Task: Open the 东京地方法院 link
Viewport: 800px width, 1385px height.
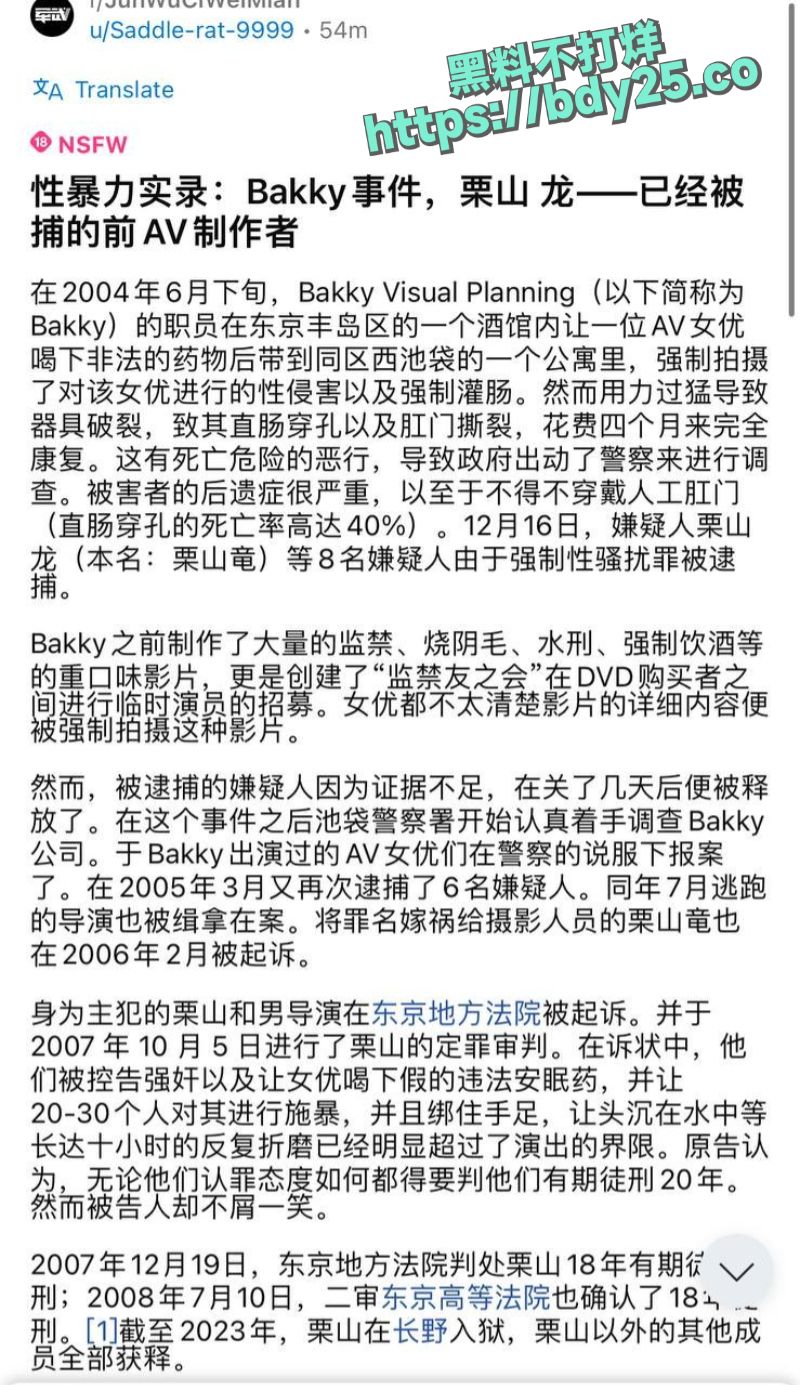Action: 456,1014
